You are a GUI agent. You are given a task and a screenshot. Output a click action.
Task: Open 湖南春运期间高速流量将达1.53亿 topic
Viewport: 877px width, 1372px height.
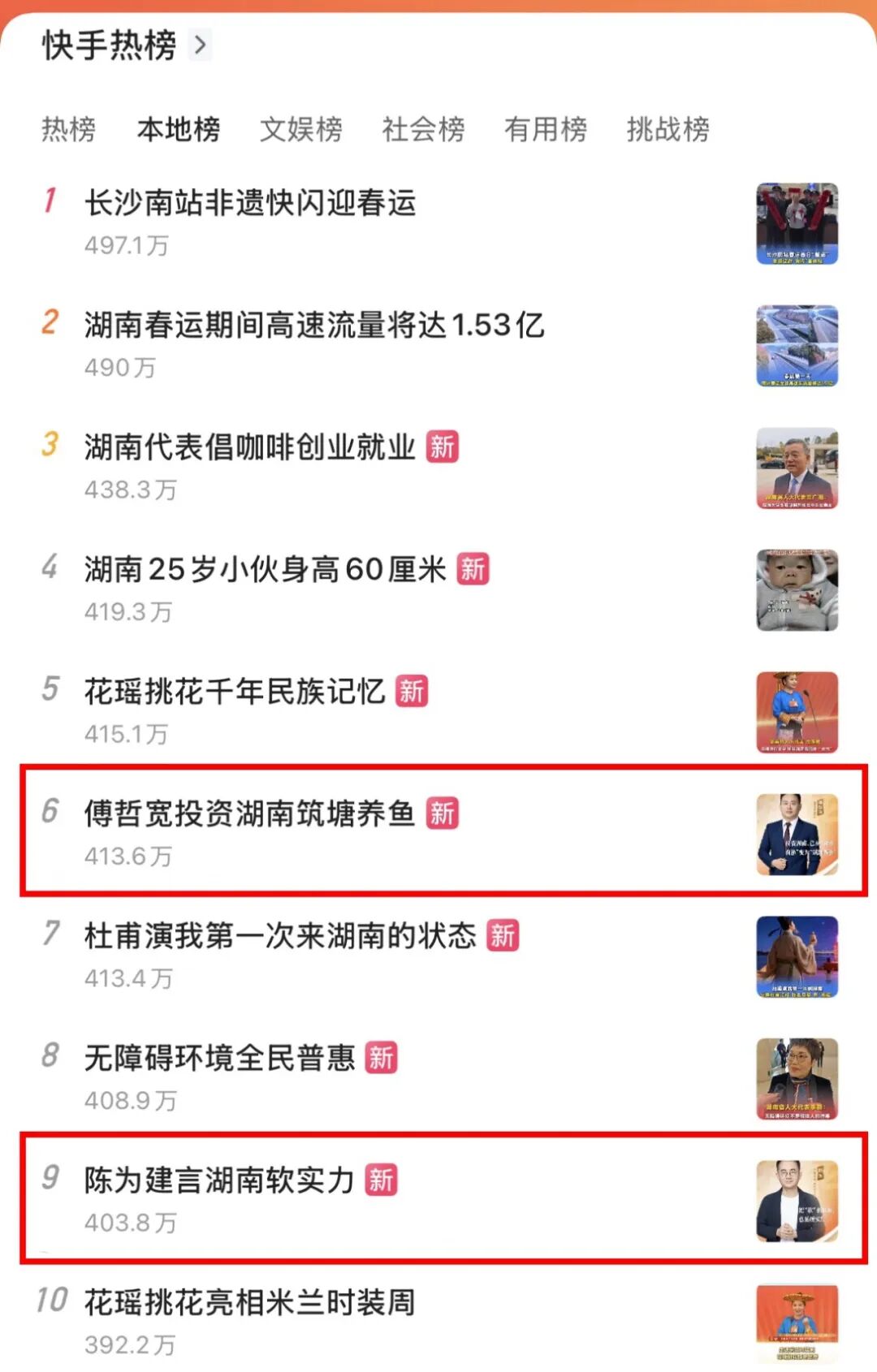click(313, 326)
